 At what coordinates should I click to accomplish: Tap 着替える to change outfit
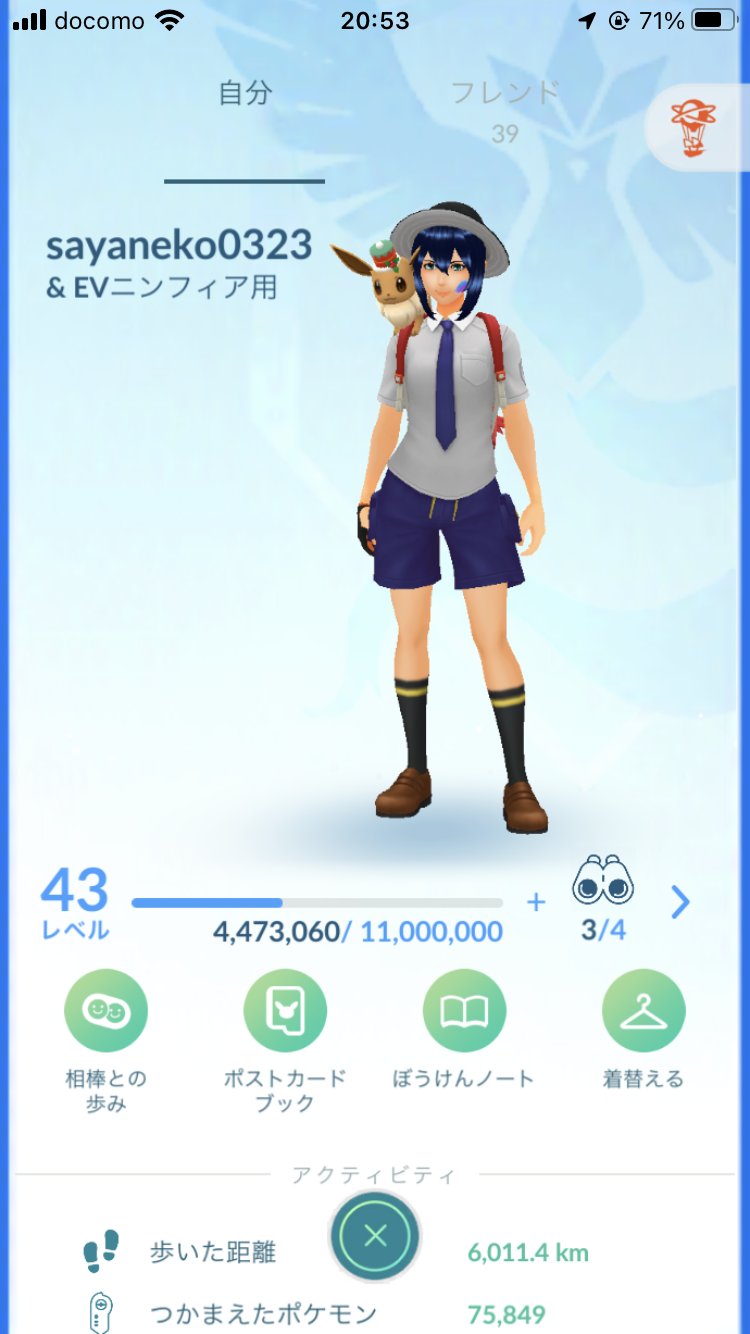tap(643, 1010)
